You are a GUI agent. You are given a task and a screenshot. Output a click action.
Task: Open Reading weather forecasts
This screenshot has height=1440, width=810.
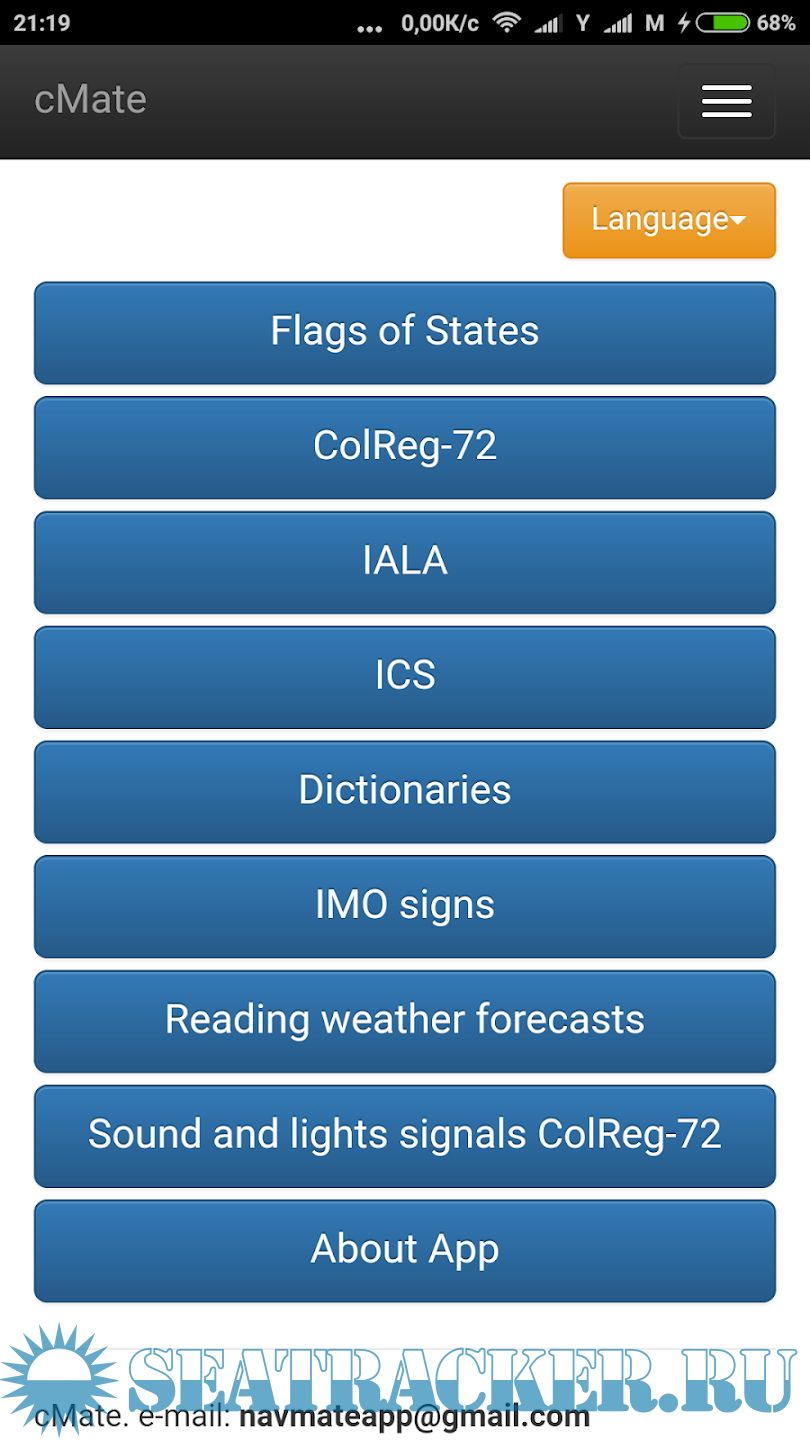405,1021
